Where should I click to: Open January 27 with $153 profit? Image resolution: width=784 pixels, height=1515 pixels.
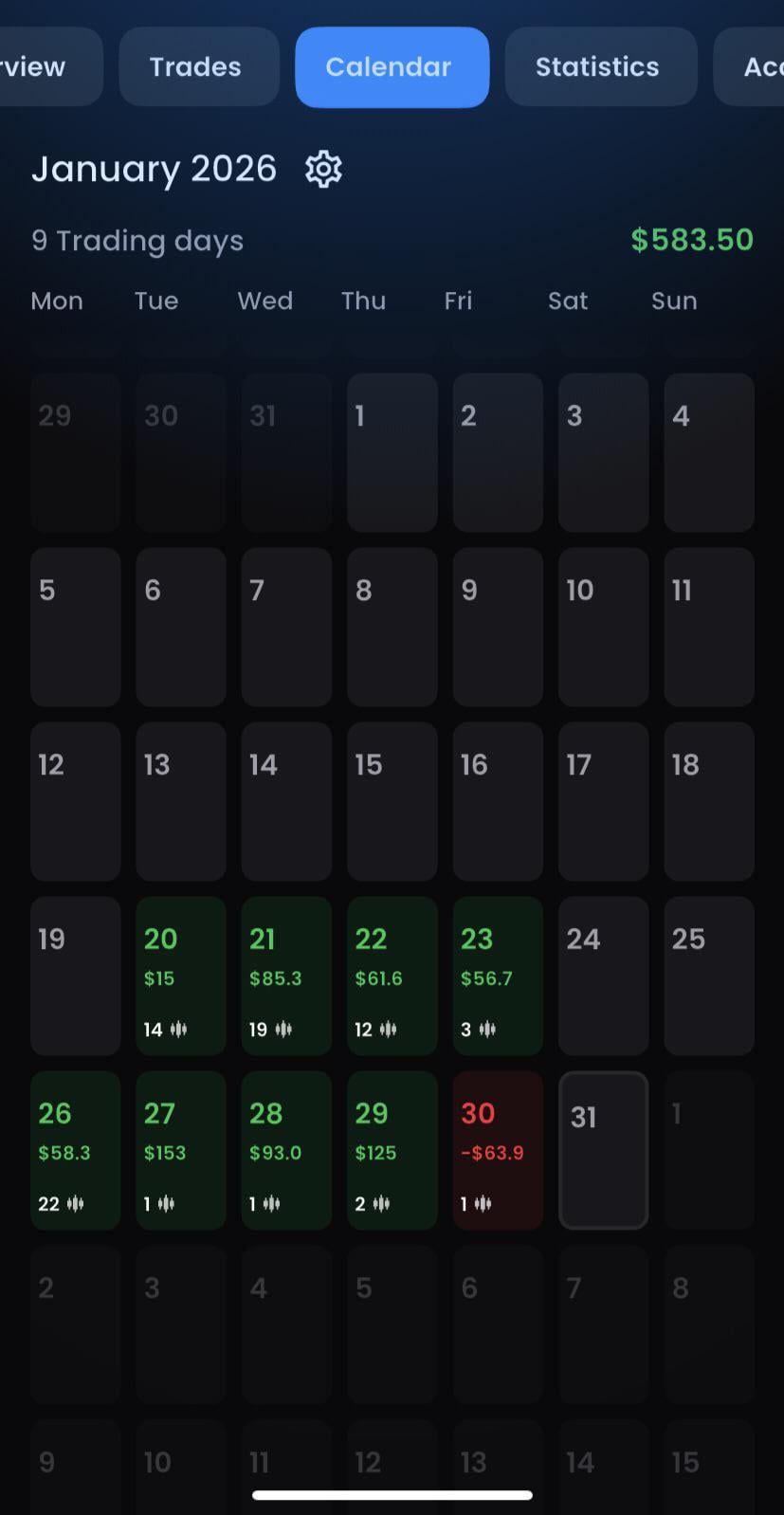pos(180,1150)
